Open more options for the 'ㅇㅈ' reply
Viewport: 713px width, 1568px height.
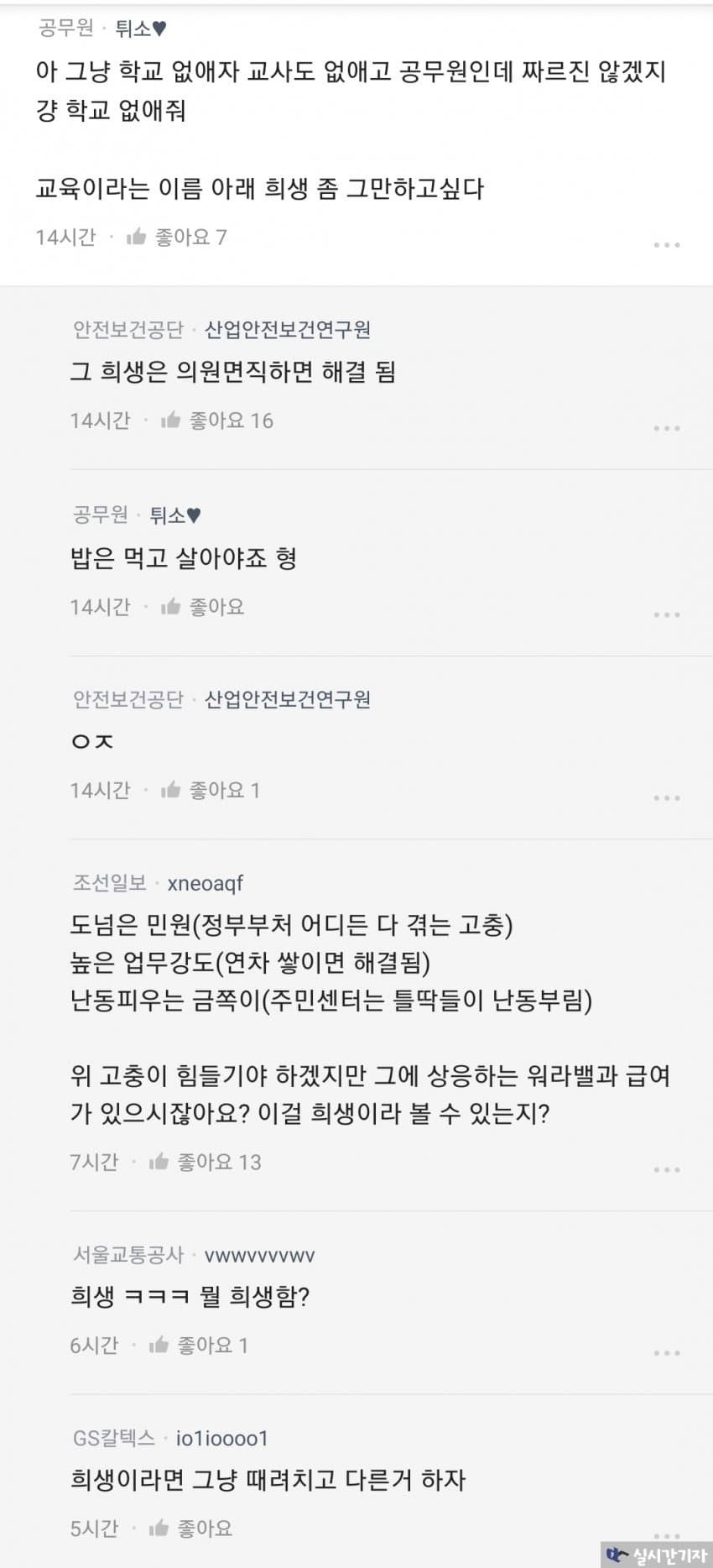(x=666, y=797)
